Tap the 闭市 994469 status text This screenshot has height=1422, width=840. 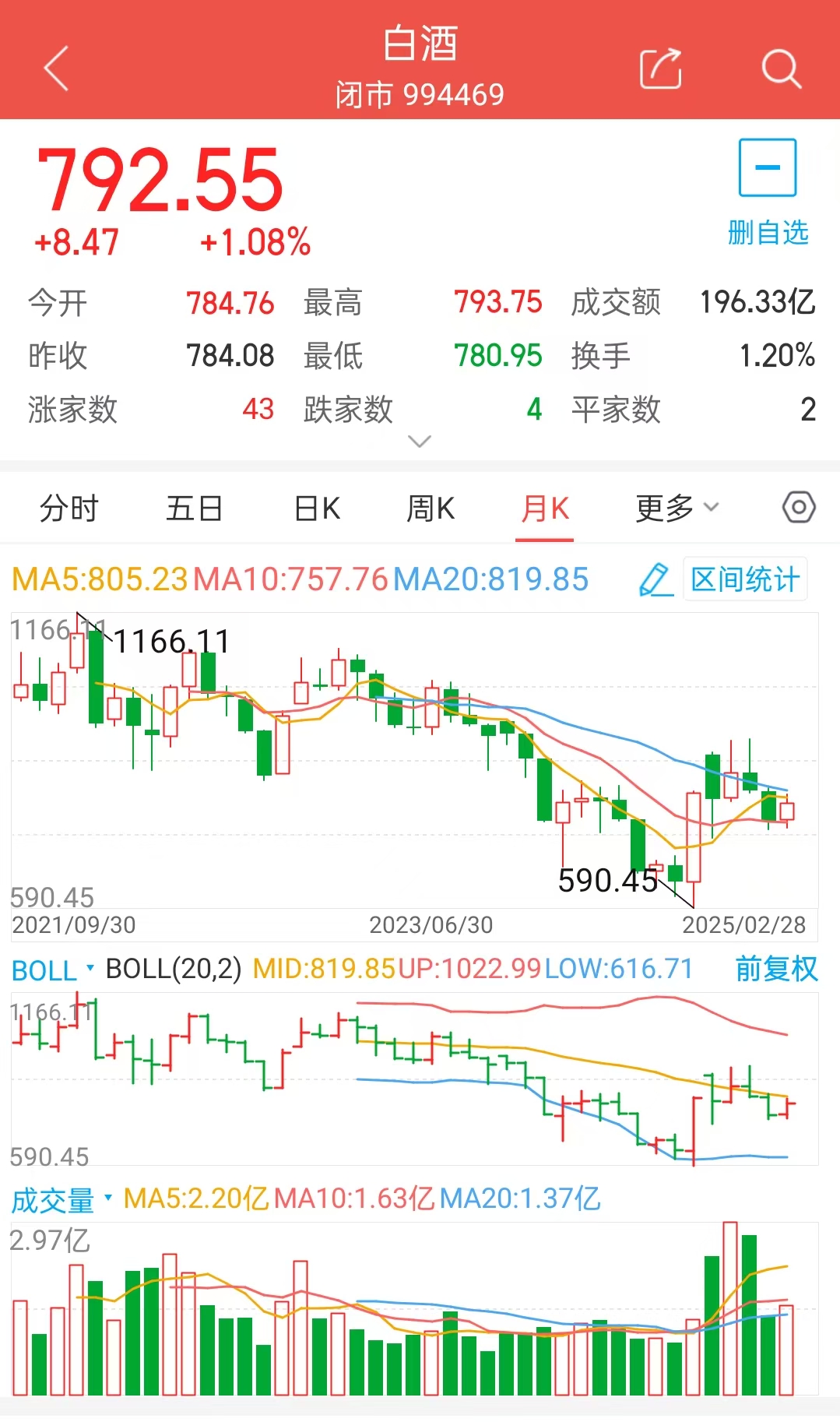coord(420,93)
